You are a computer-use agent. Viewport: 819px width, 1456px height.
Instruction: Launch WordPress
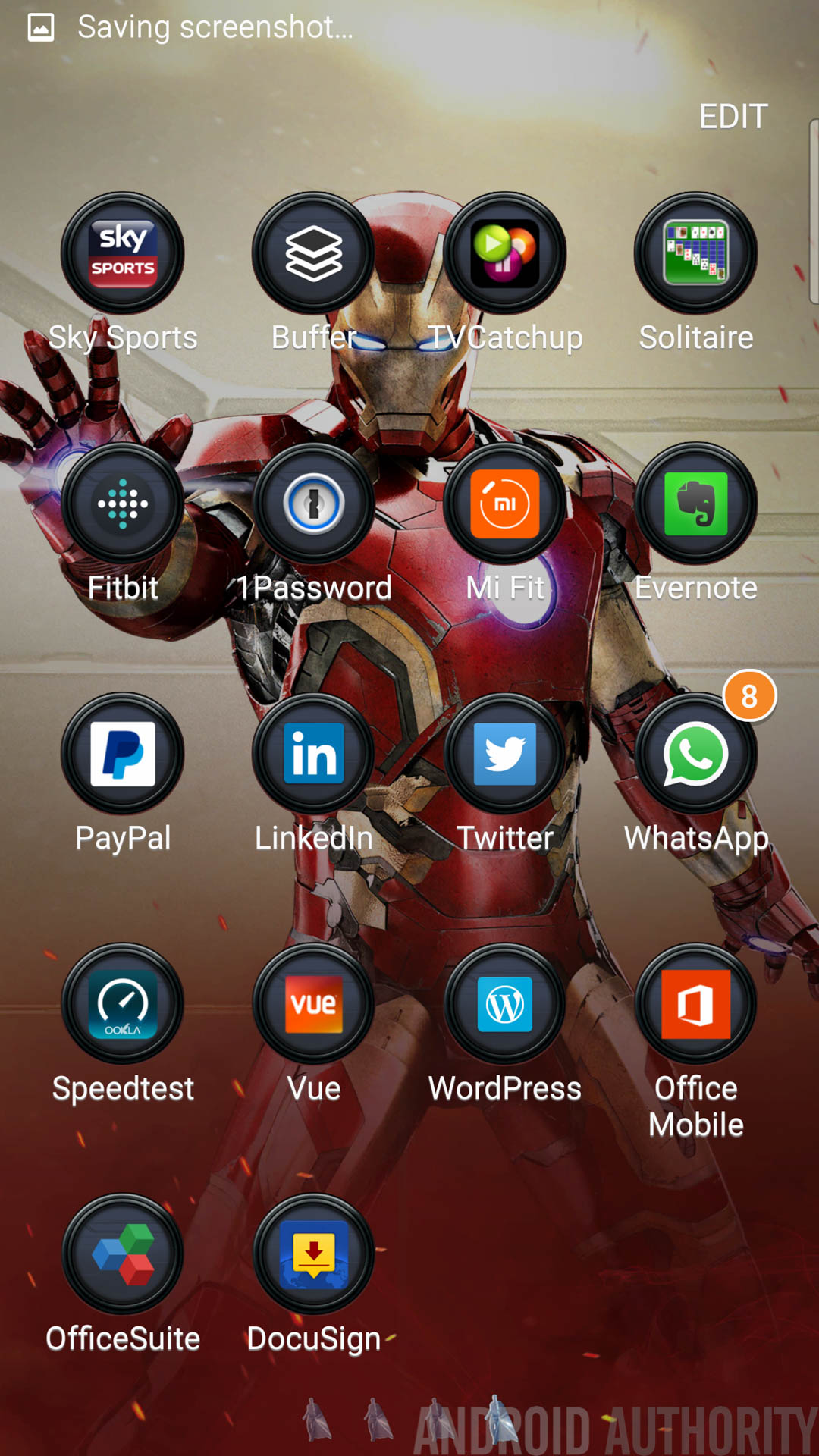tap(504, 1004)
